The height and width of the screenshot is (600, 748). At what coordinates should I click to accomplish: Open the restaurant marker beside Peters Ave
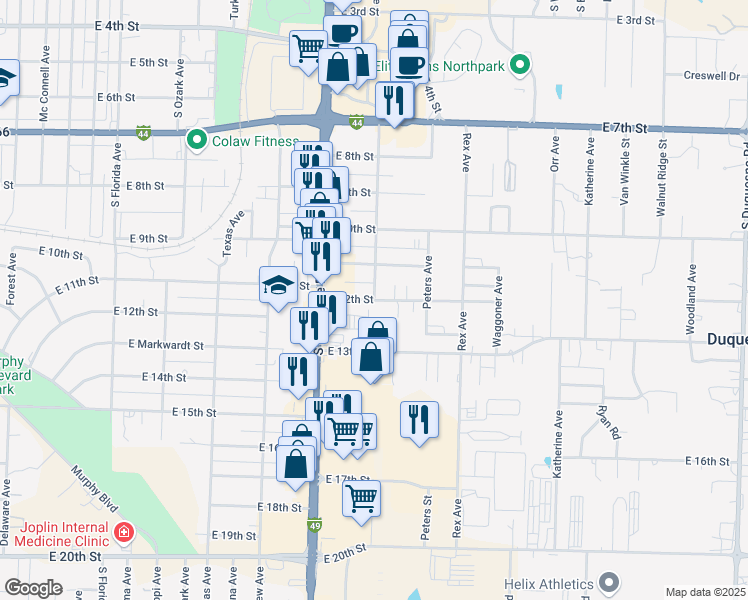419,418
